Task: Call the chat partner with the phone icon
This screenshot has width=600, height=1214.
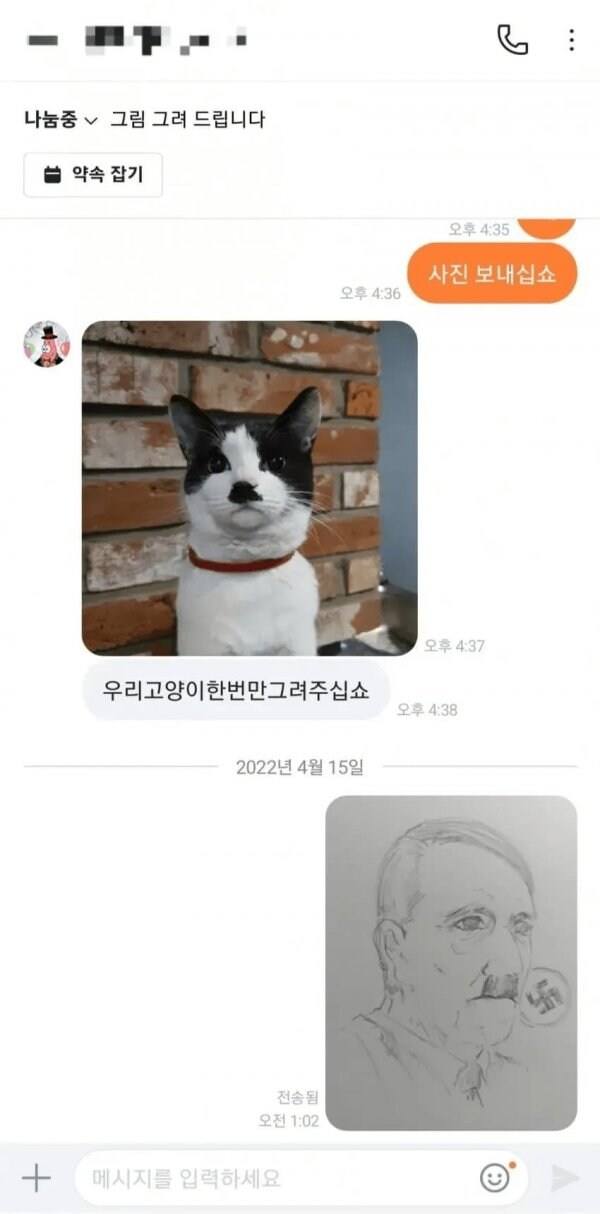Action: click(x=512, y=40)
